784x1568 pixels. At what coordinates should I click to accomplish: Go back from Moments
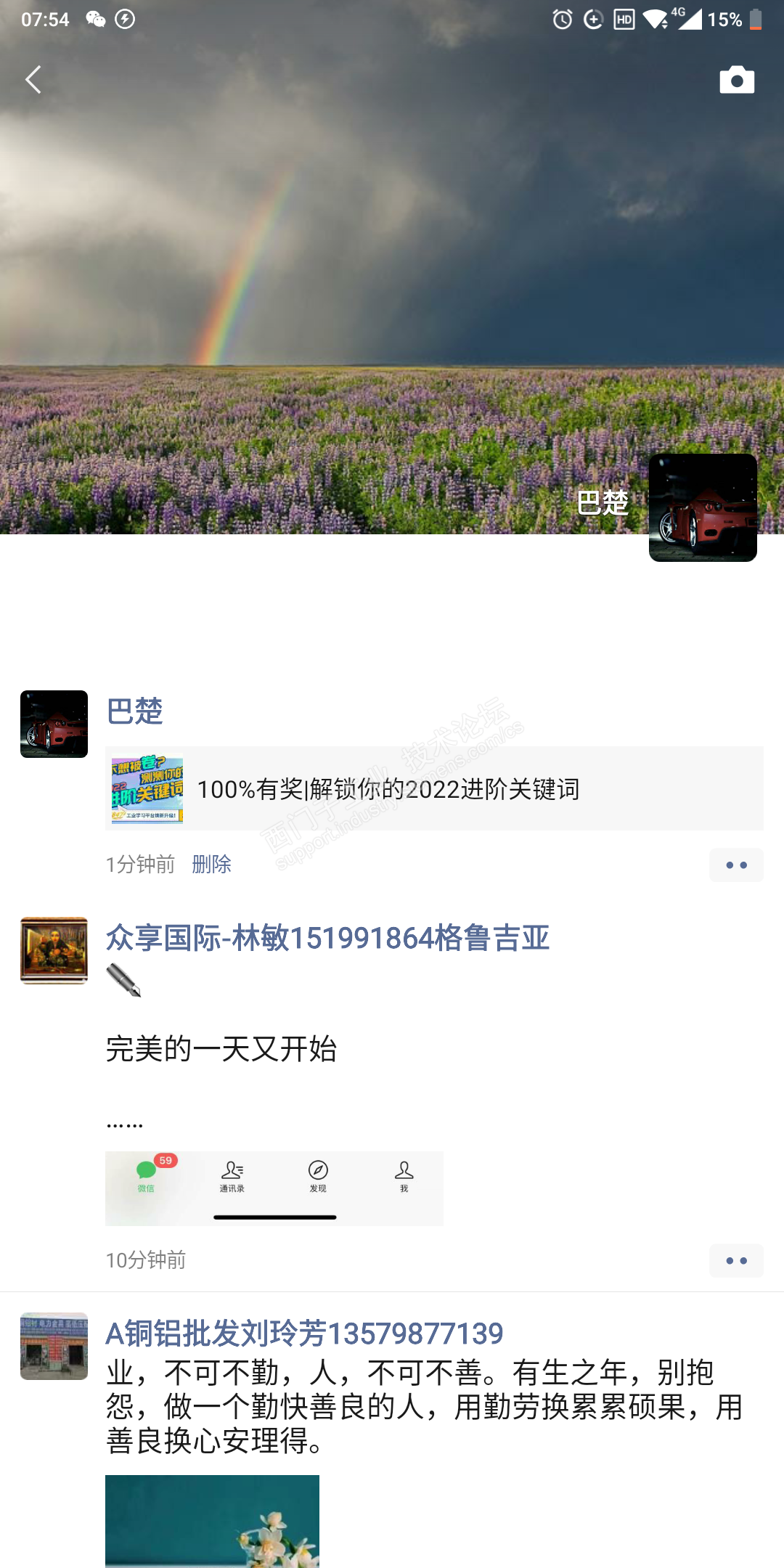pos(33,80)
